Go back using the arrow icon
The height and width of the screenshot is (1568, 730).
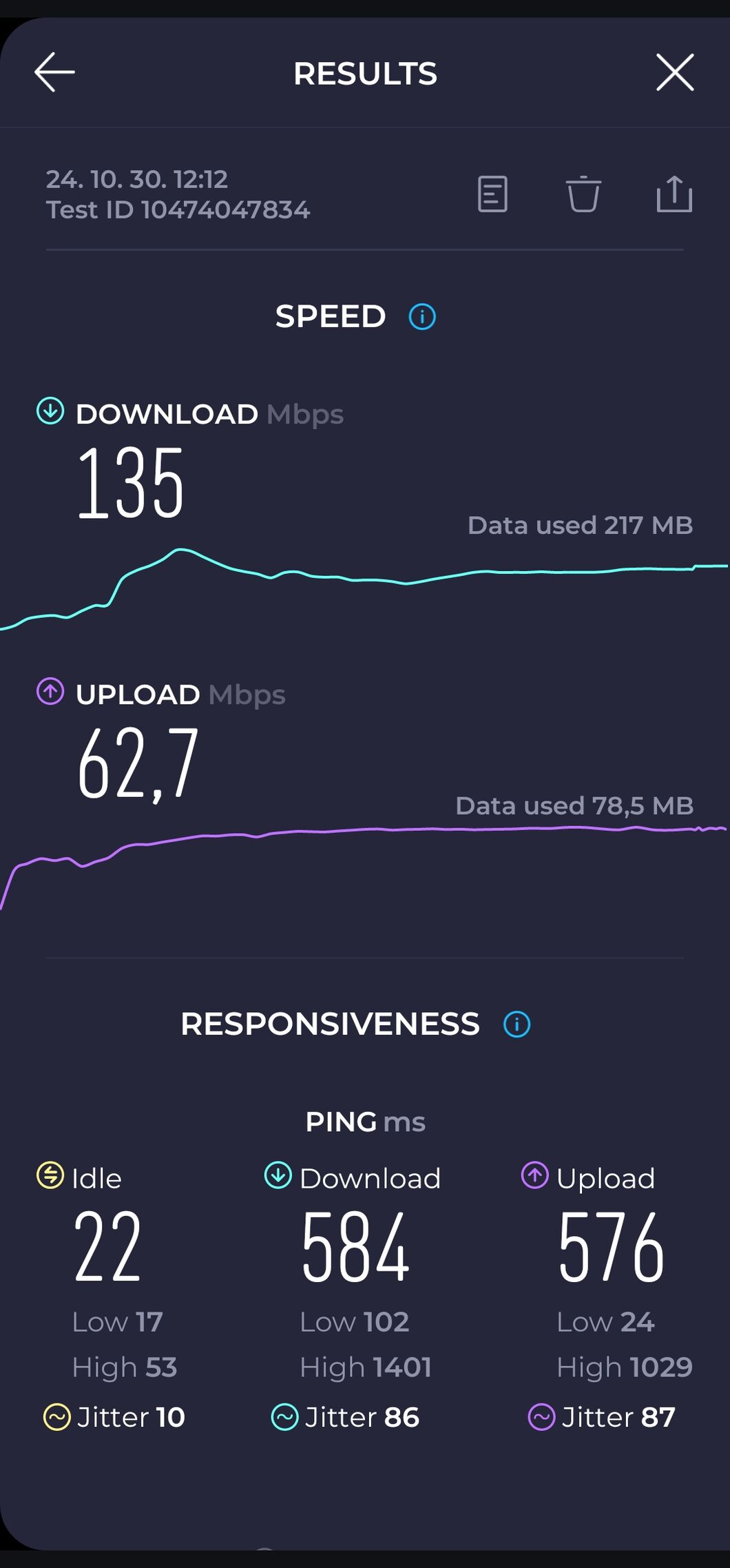pos(54,72)
